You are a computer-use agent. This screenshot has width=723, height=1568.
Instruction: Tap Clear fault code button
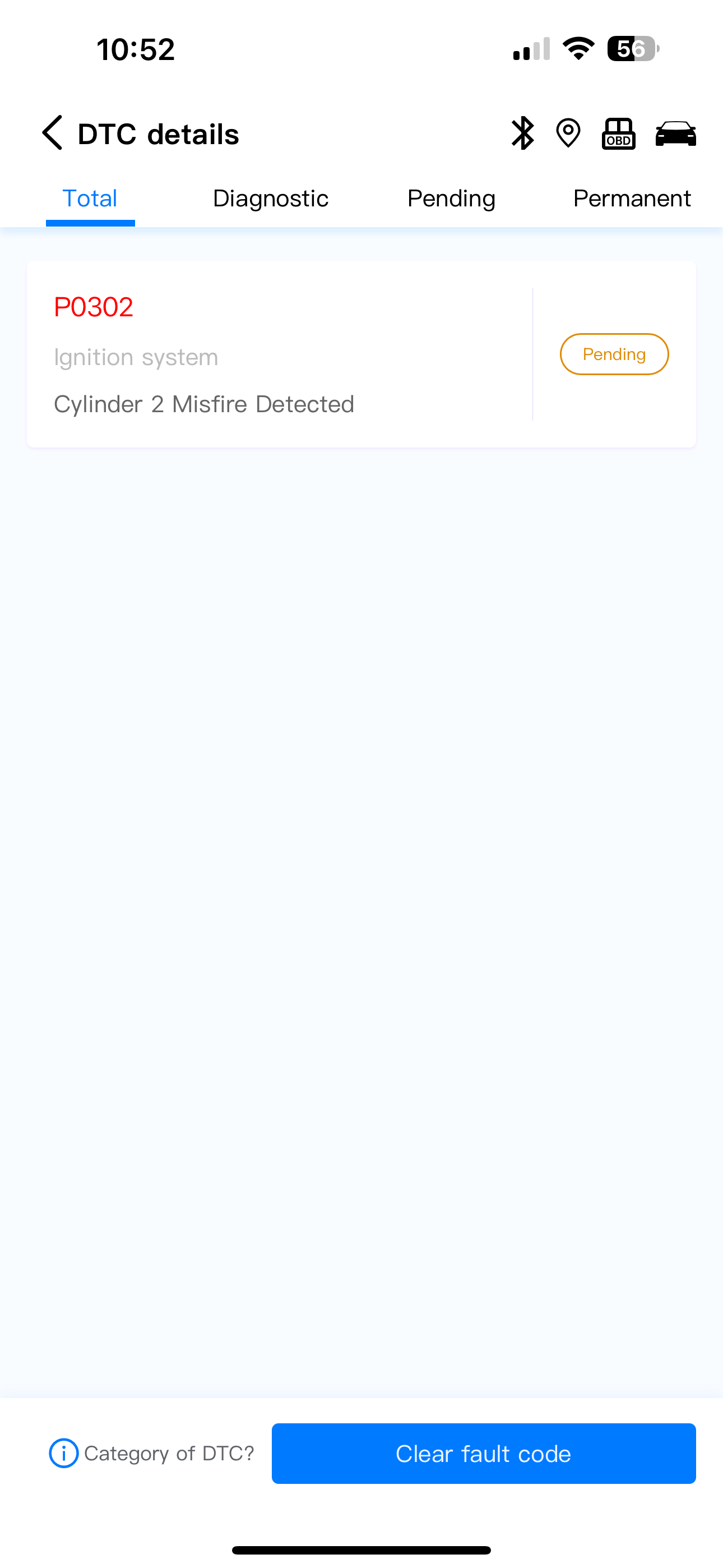point(484,1454)
